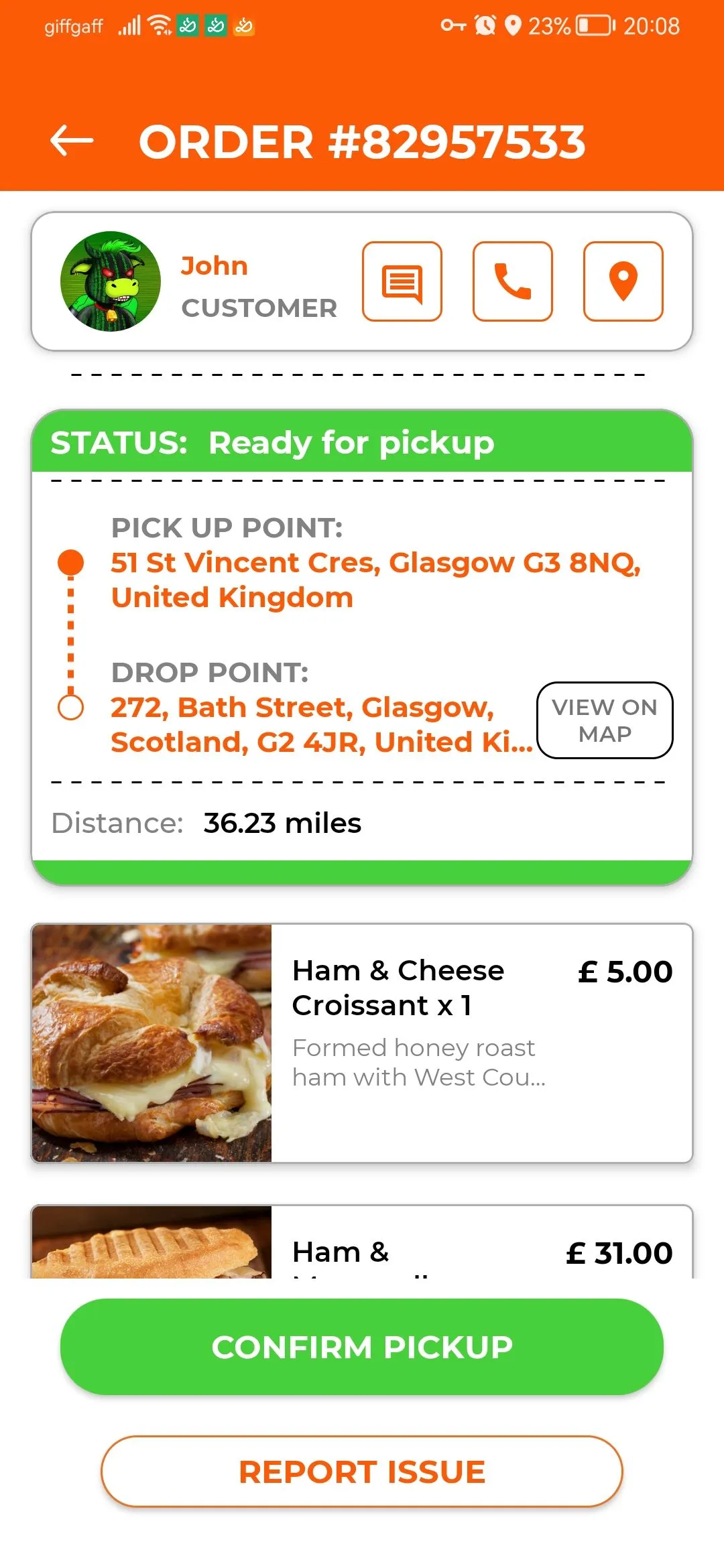This screenshot has width=724, height=1568.
Task: Open Ham & Cheese Croissant item card
Action: [362, 1043]
